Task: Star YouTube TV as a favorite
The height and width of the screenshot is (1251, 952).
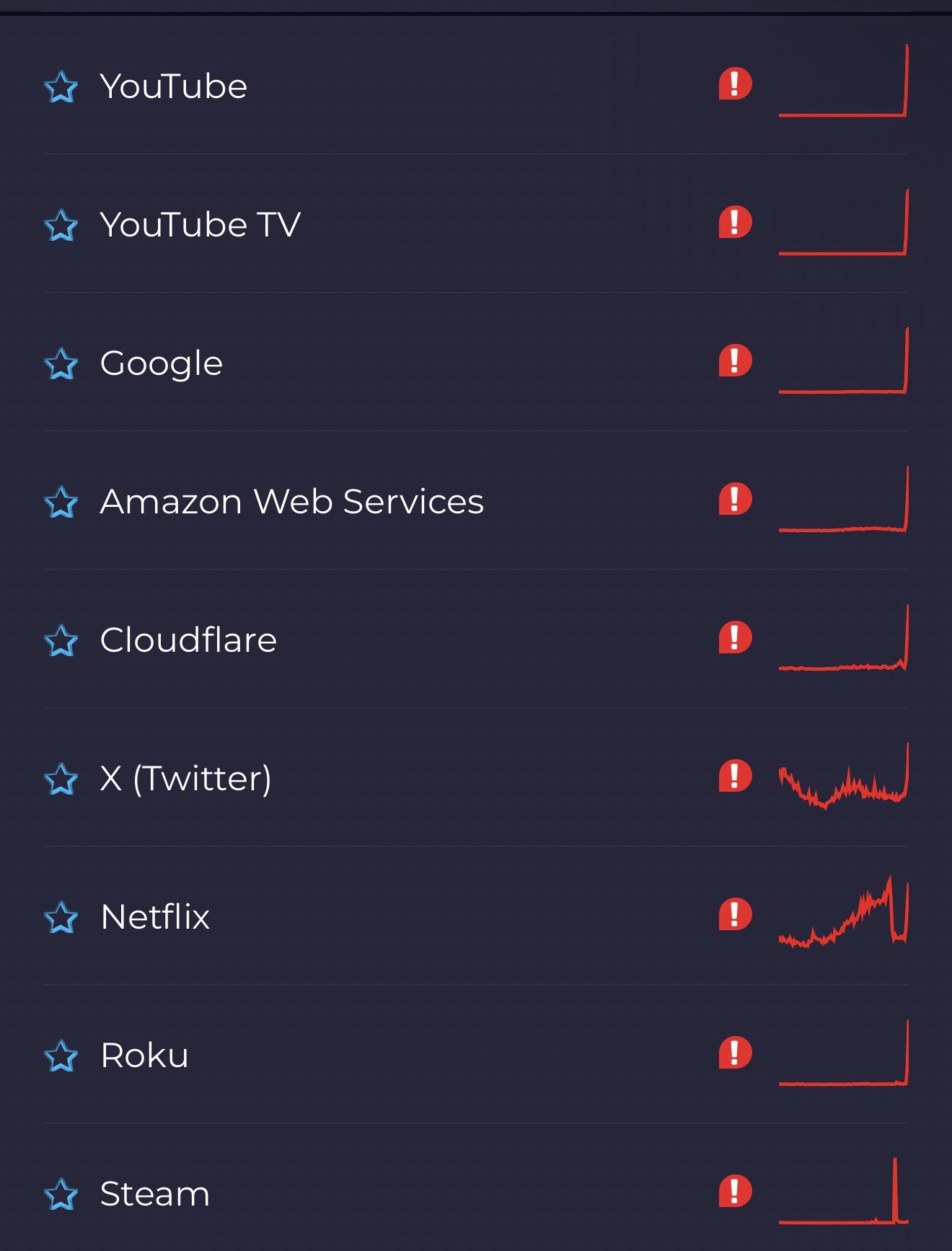Action: point(61,226)
